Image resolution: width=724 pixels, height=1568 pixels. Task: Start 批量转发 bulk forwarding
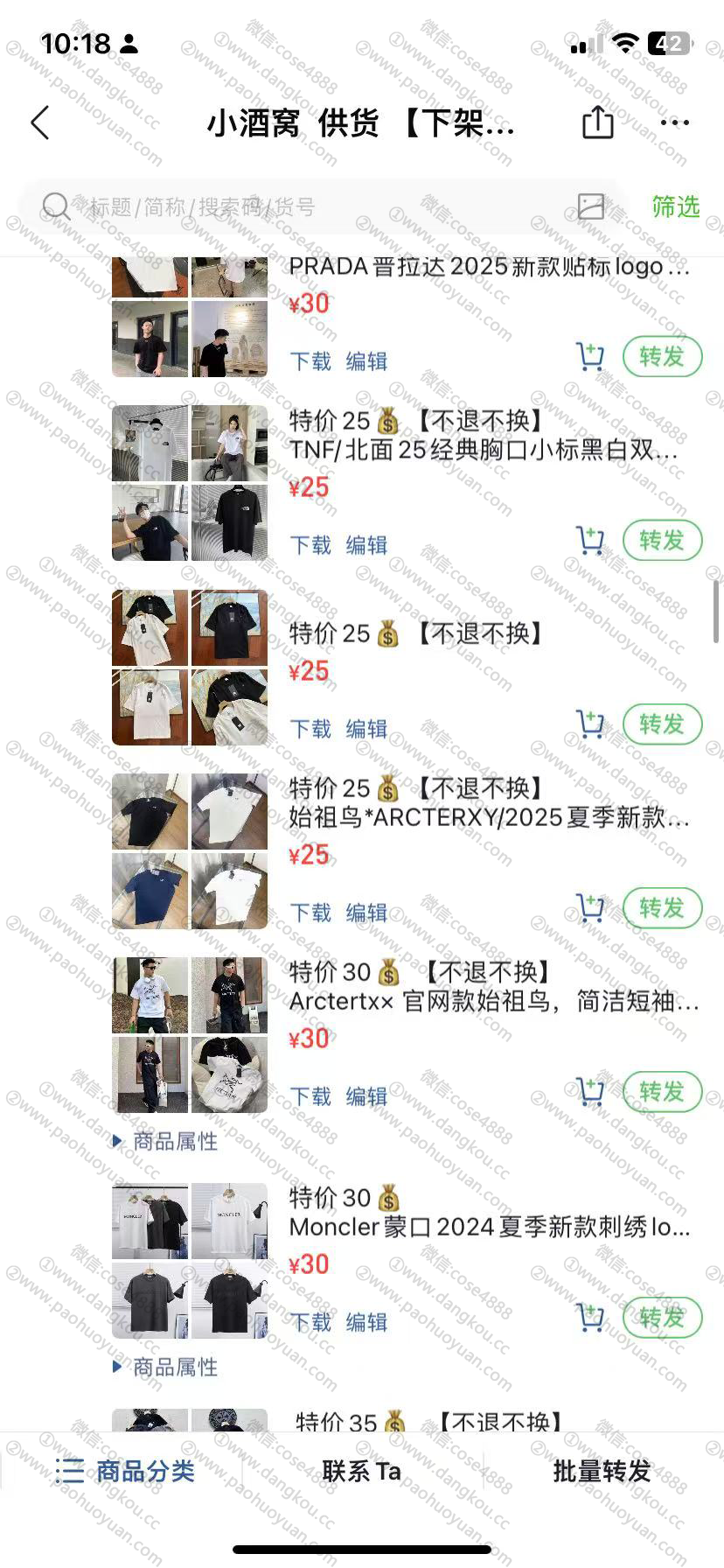pos(602,1471)
